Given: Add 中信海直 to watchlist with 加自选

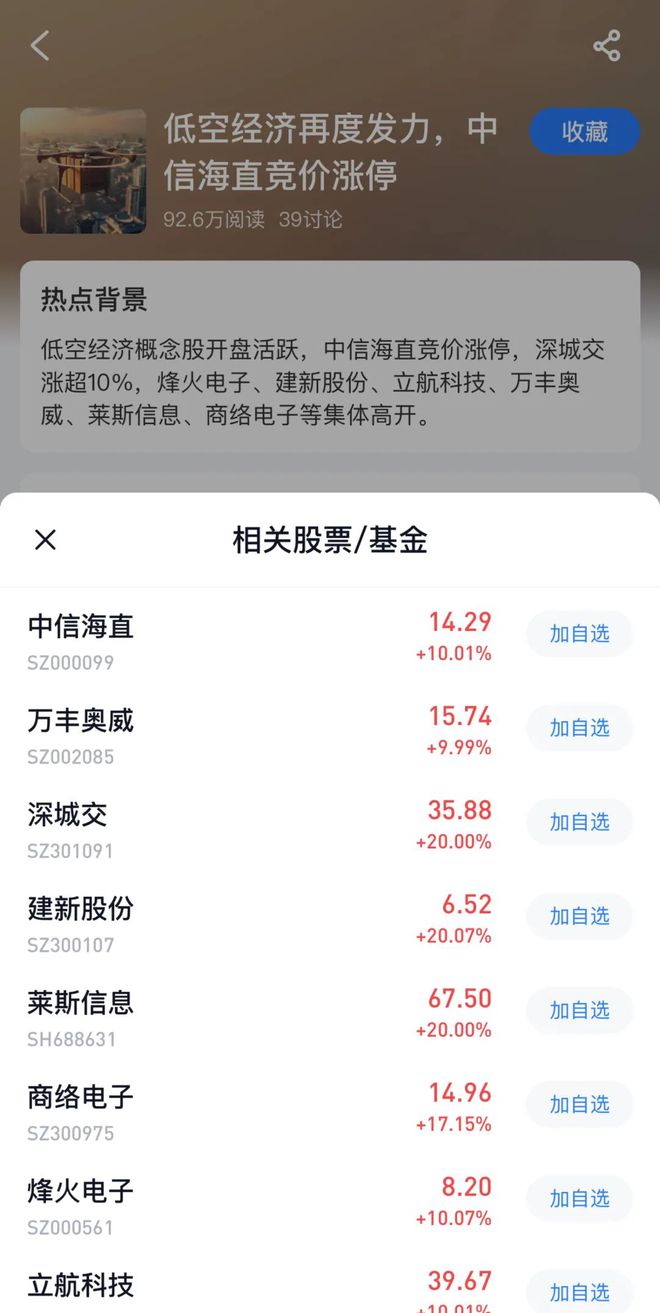Looking at the screenshot, I should (x=579, y=634).
